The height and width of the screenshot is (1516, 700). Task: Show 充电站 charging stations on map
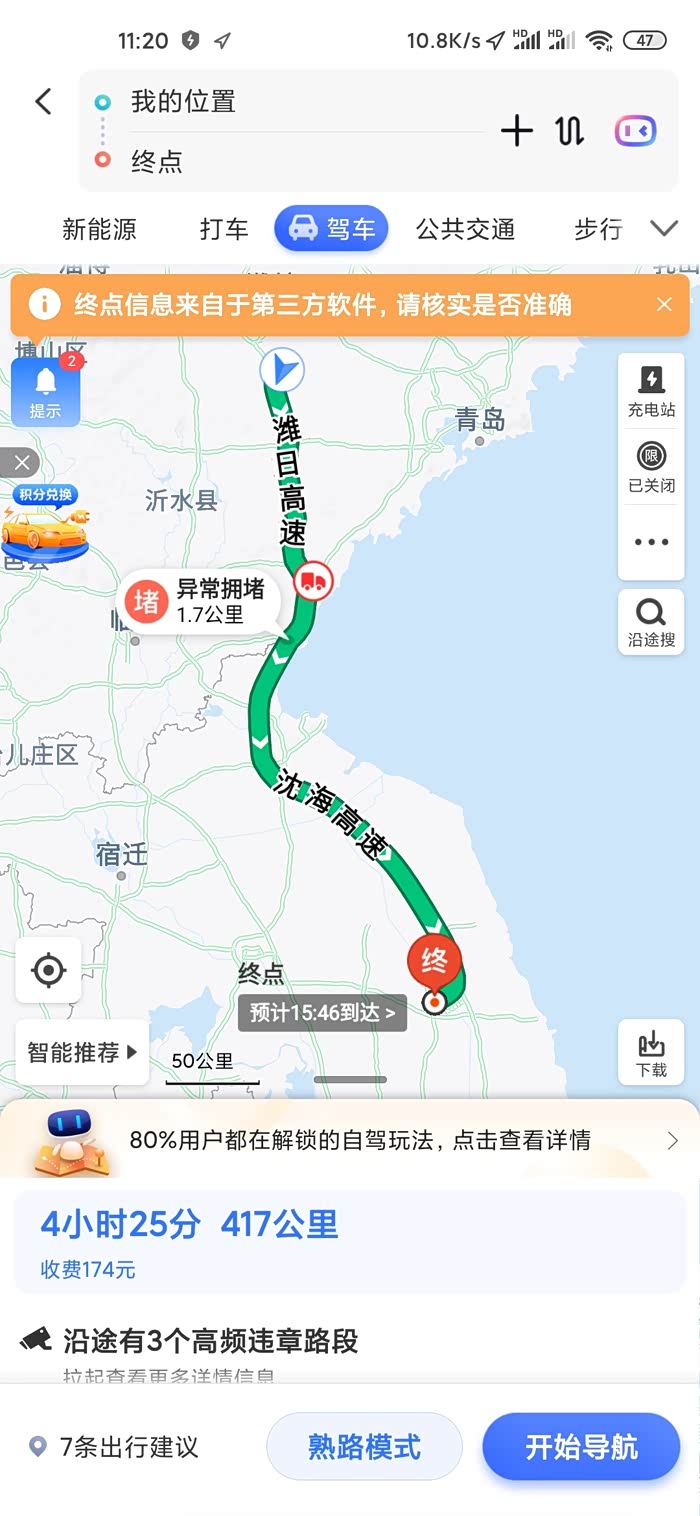pyautogui.click(x=651, y=391)
